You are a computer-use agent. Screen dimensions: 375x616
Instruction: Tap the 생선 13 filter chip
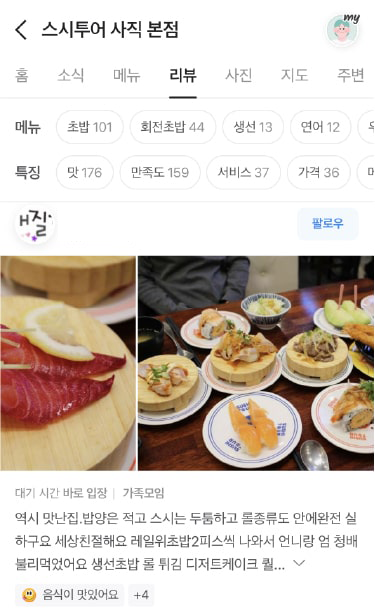(x=253, y=127)
